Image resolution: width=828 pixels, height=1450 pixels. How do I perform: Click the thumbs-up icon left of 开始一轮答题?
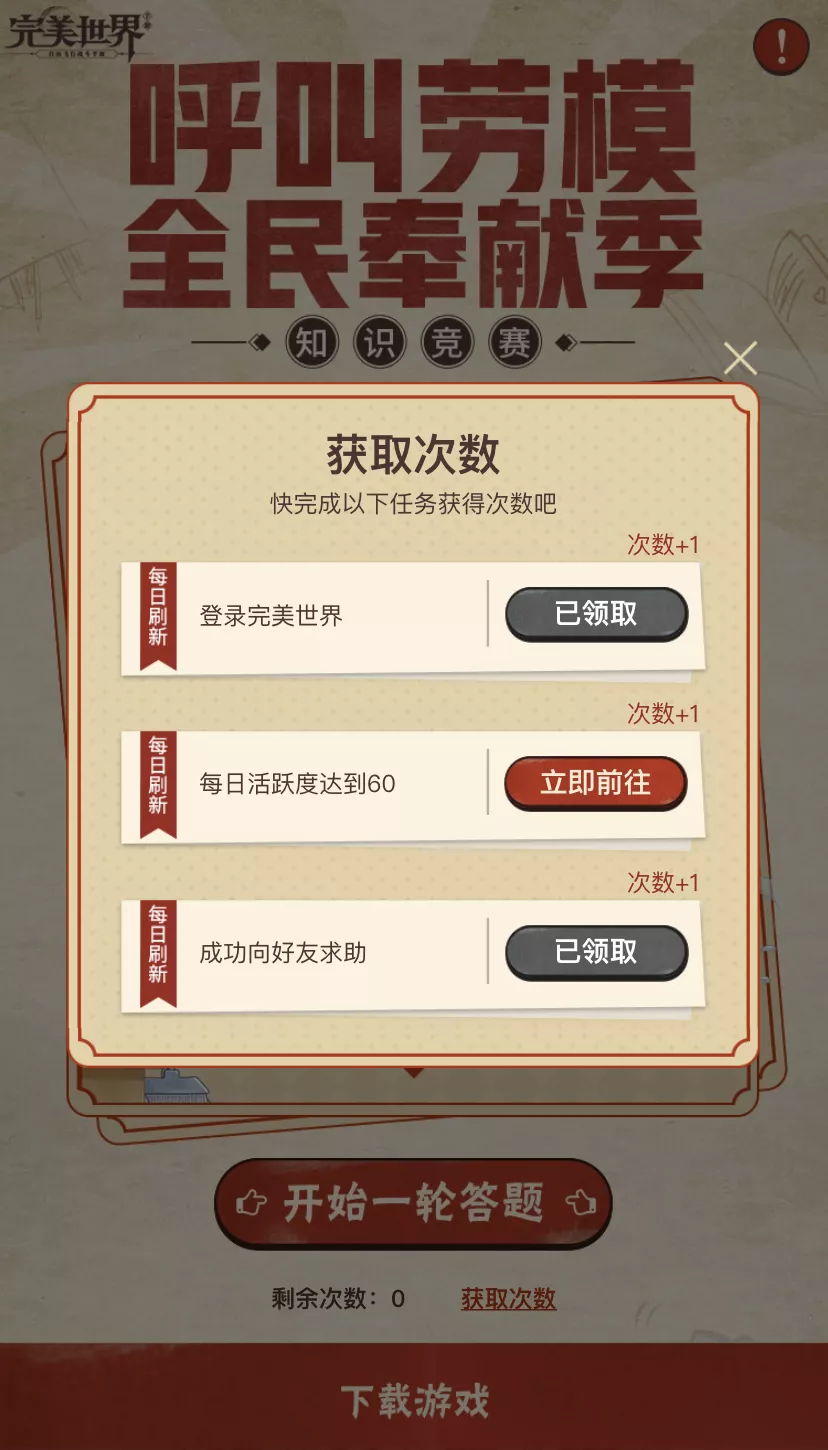pos(252,1203)
